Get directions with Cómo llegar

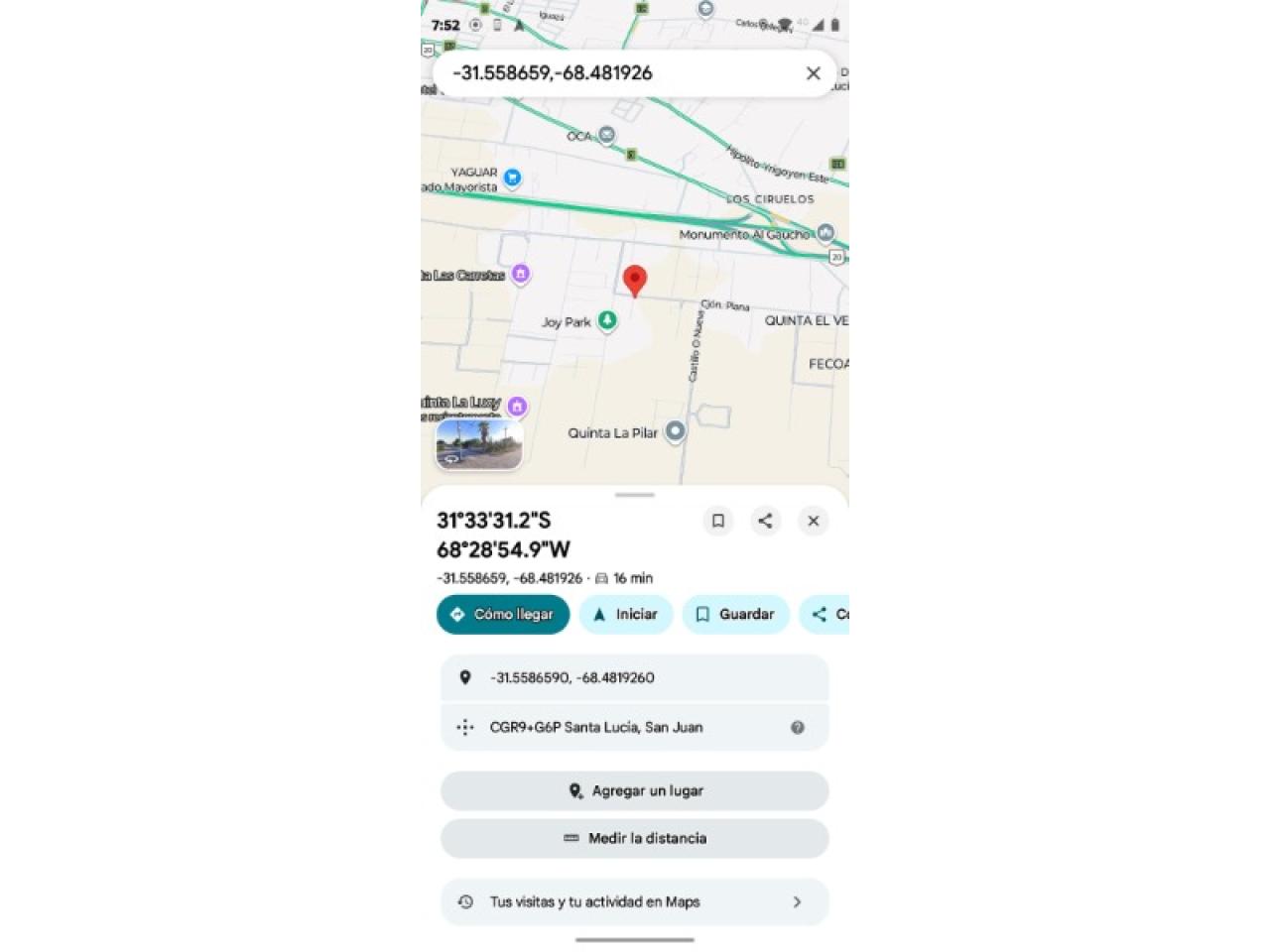click(x=503, y=614)
